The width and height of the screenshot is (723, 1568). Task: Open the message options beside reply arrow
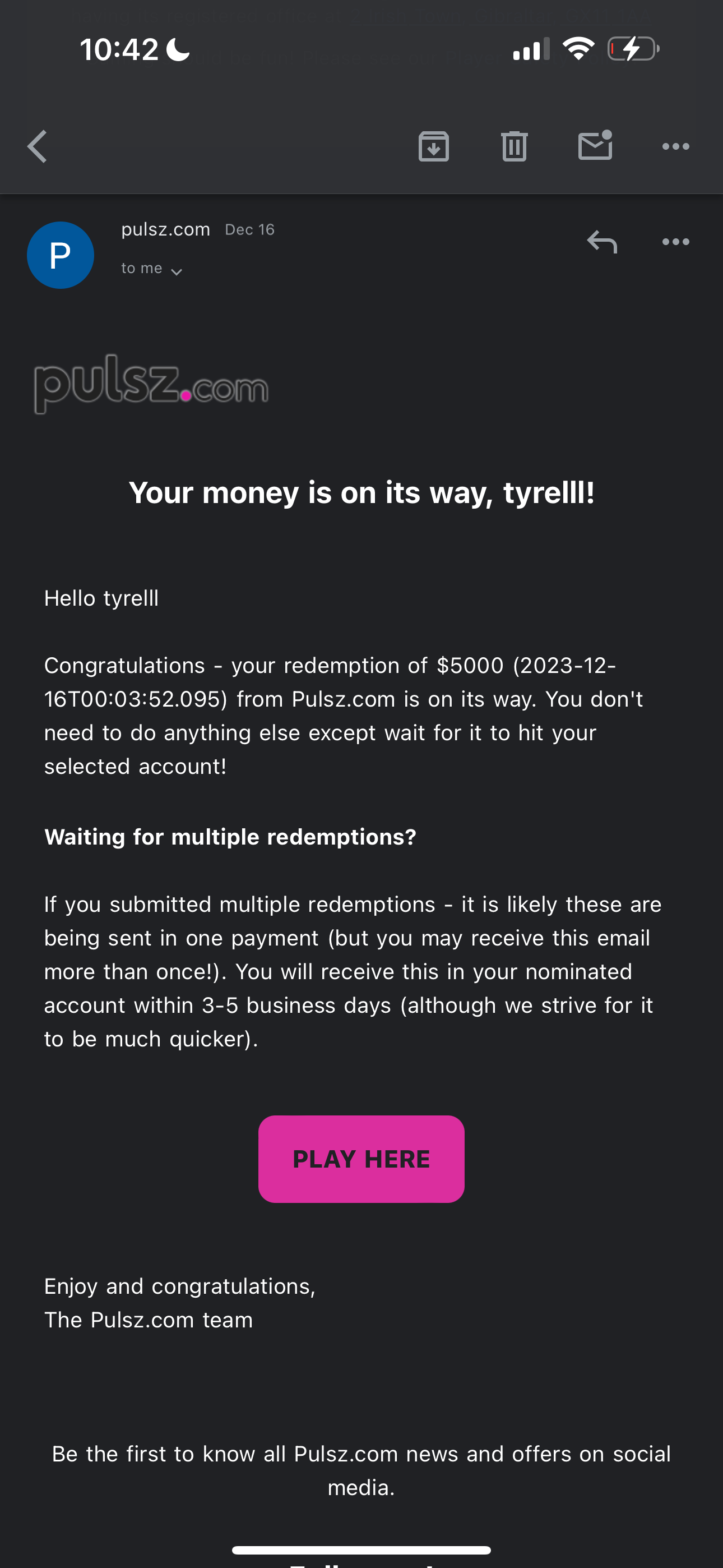click(675, 242)
